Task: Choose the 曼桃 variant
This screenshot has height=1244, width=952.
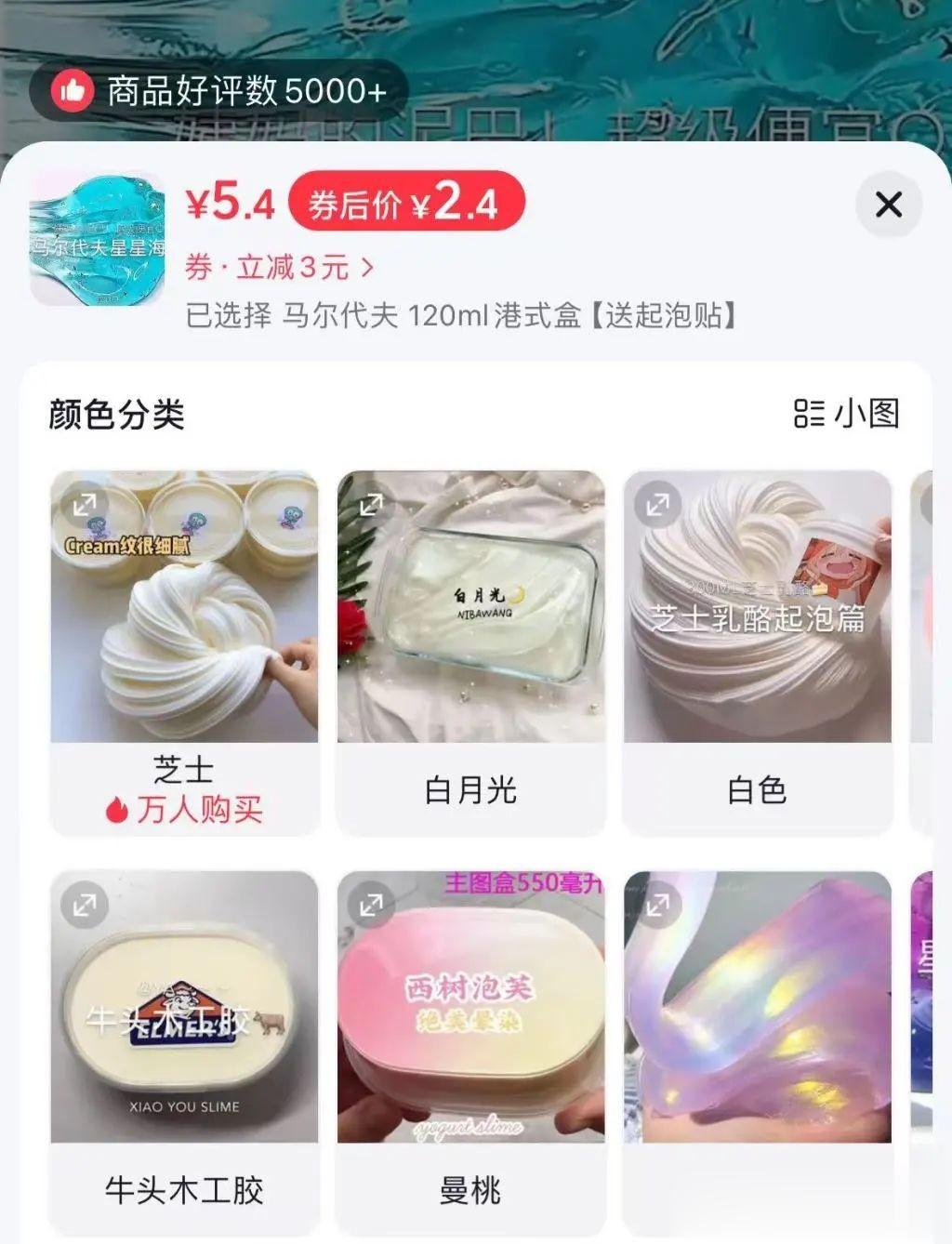Action: [470, 1051]
